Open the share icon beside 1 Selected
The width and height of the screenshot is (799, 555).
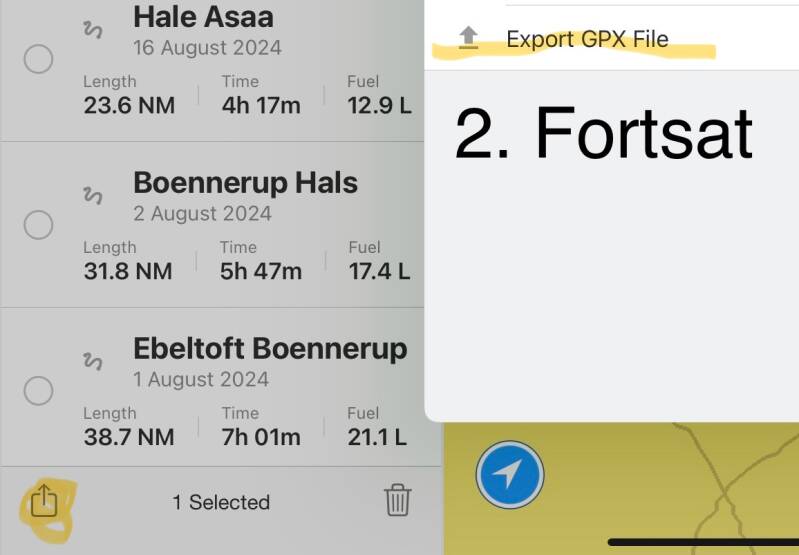coord(44,500)
